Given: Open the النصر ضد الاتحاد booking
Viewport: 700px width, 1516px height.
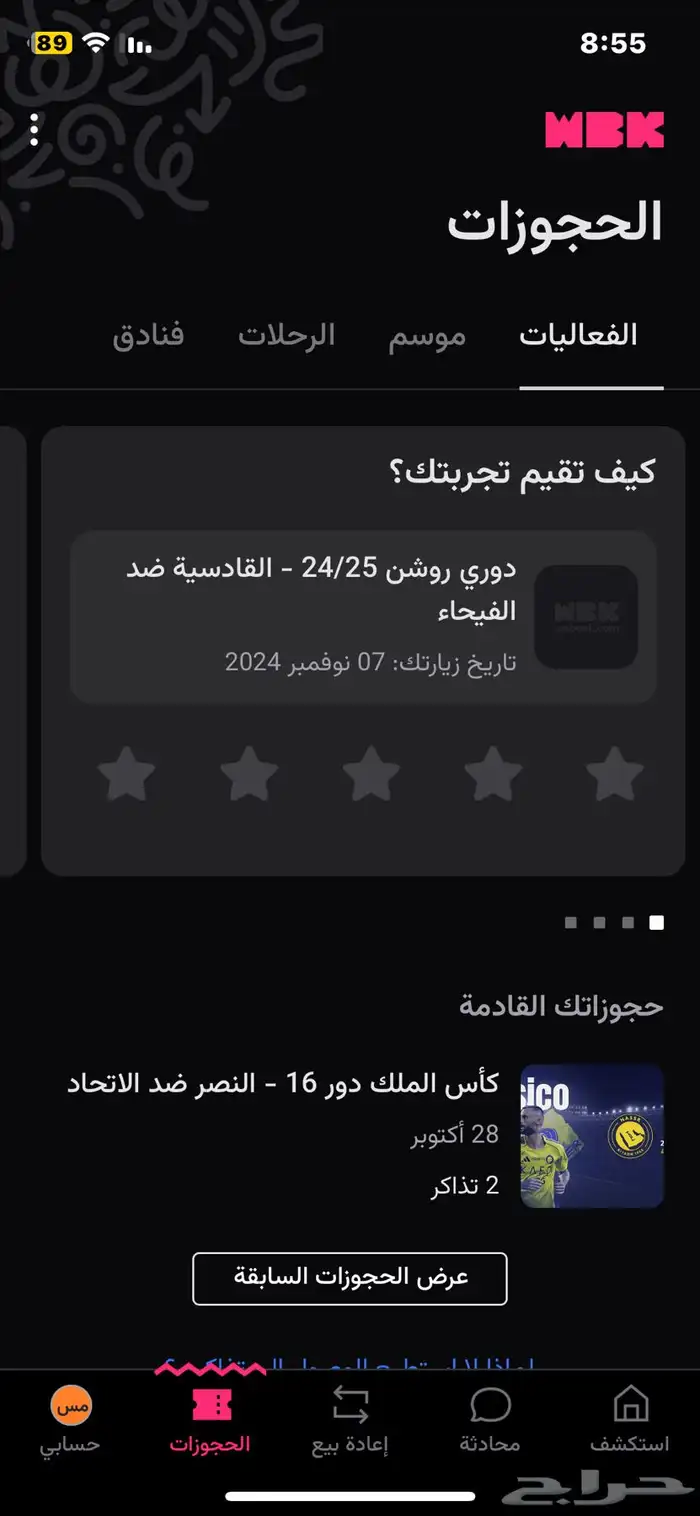Looking at the screenshot, I should (x=365, y=1135).
